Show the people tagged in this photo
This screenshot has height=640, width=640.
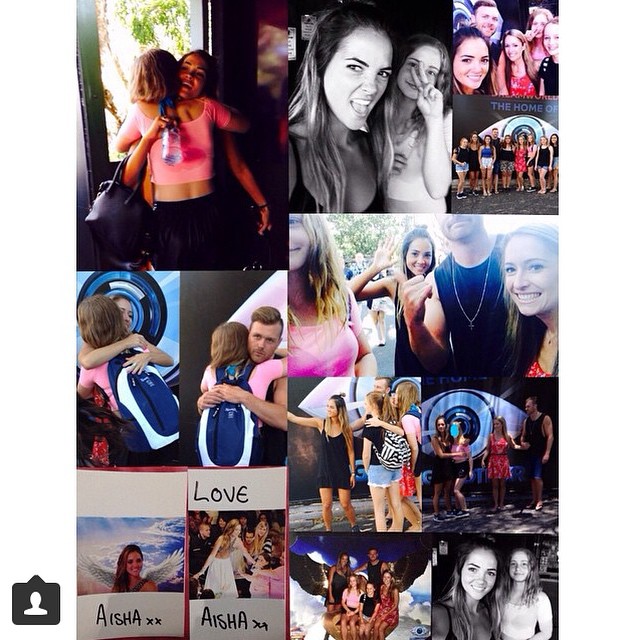(36, 601)
